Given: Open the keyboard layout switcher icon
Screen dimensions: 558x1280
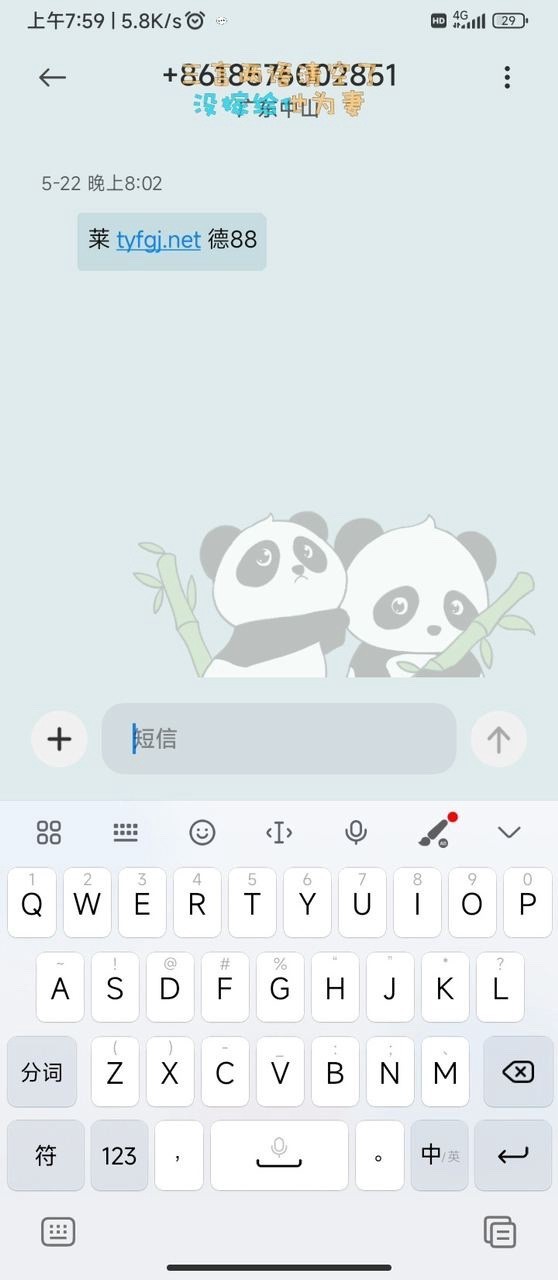Looking at the screenshot, I should [125, 832].
